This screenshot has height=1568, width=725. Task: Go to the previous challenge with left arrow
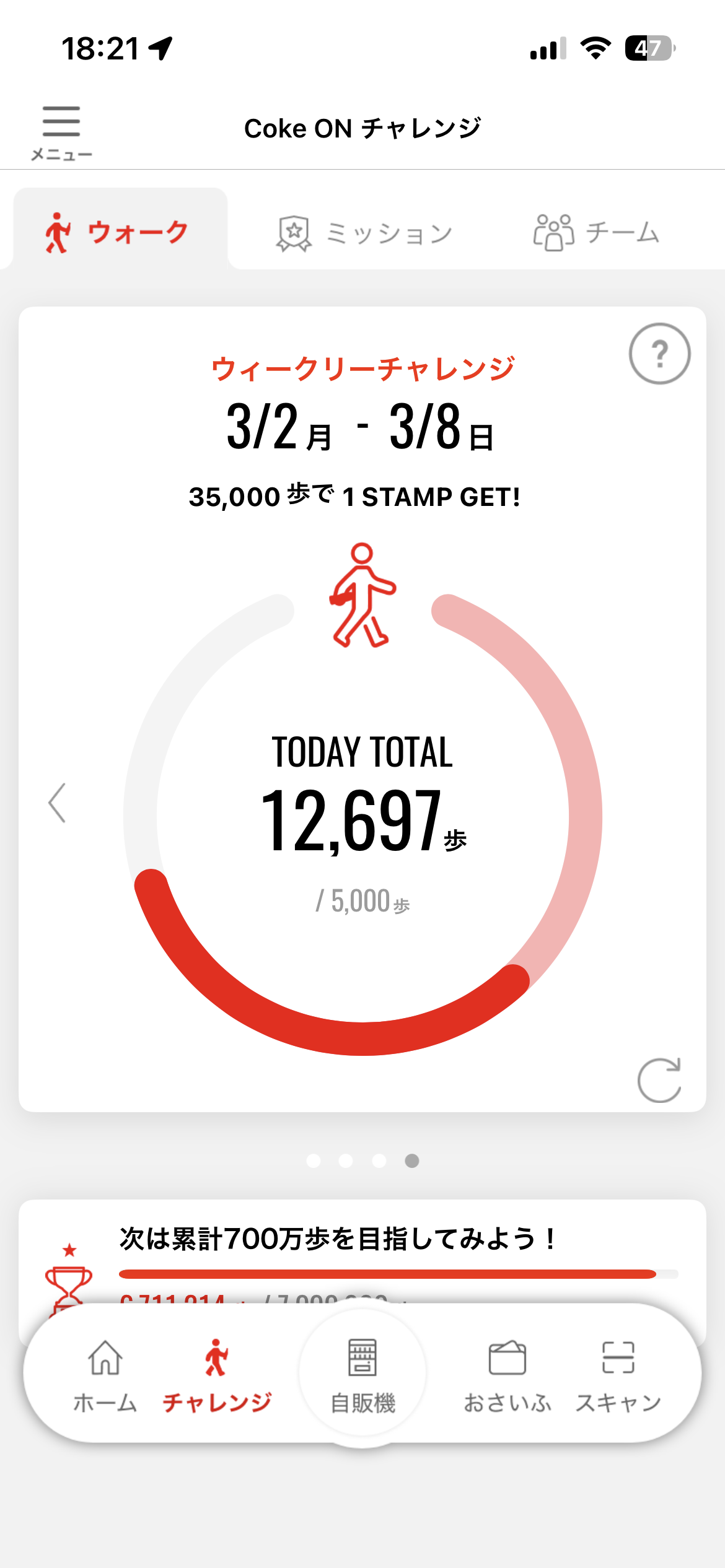tap(57, 803)
